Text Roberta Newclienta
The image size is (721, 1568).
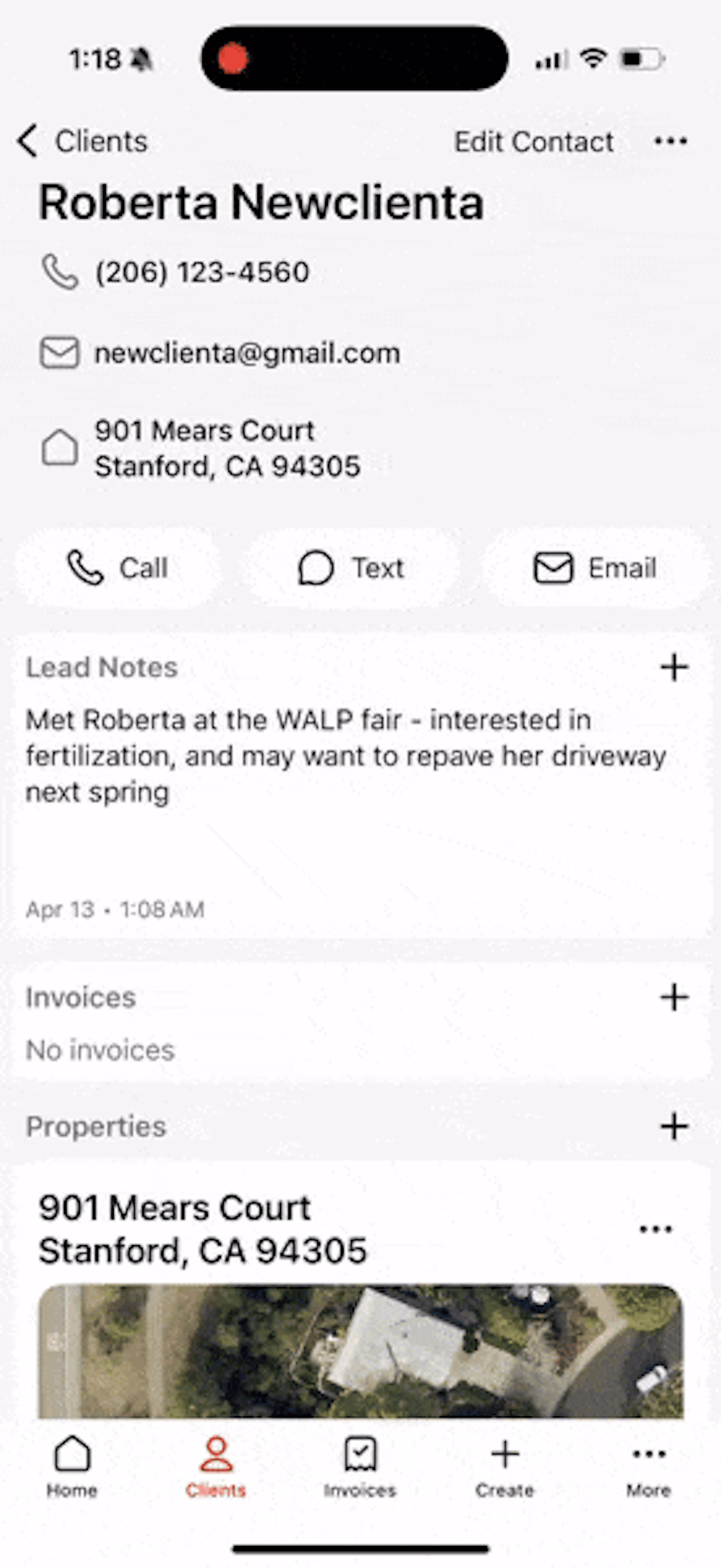[351, 568]
